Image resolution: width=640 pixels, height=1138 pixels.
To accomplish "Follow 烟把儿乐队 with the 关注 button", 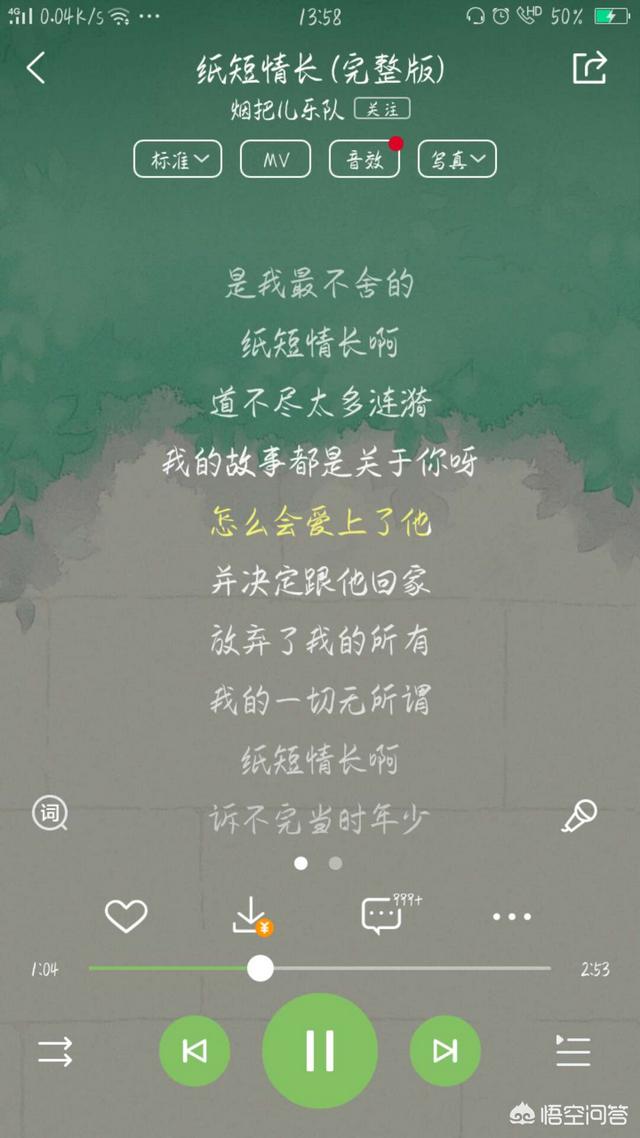I will point(382,110).
